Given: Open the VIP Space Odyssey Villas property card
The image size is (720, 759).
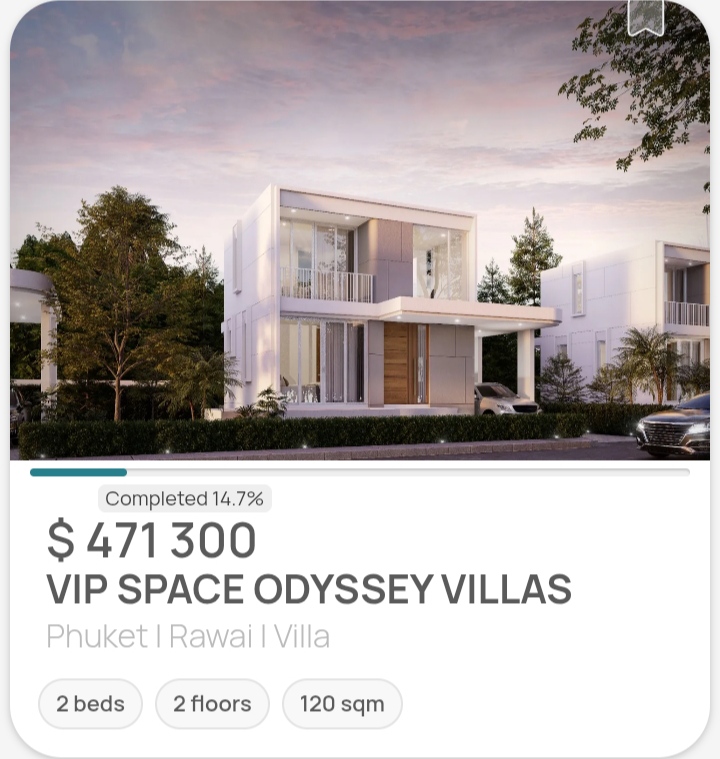Looking at the screenshot, I should pos(308,589).
